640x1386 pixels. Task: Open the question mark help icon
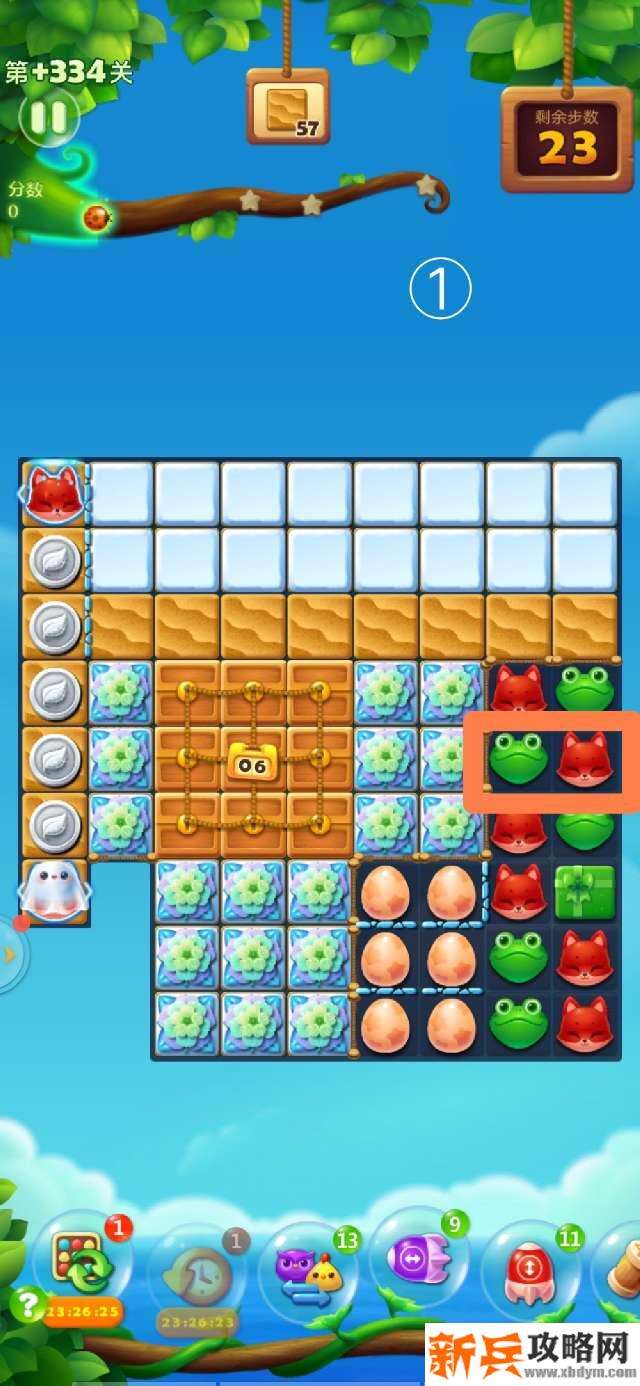[25, 1302]
